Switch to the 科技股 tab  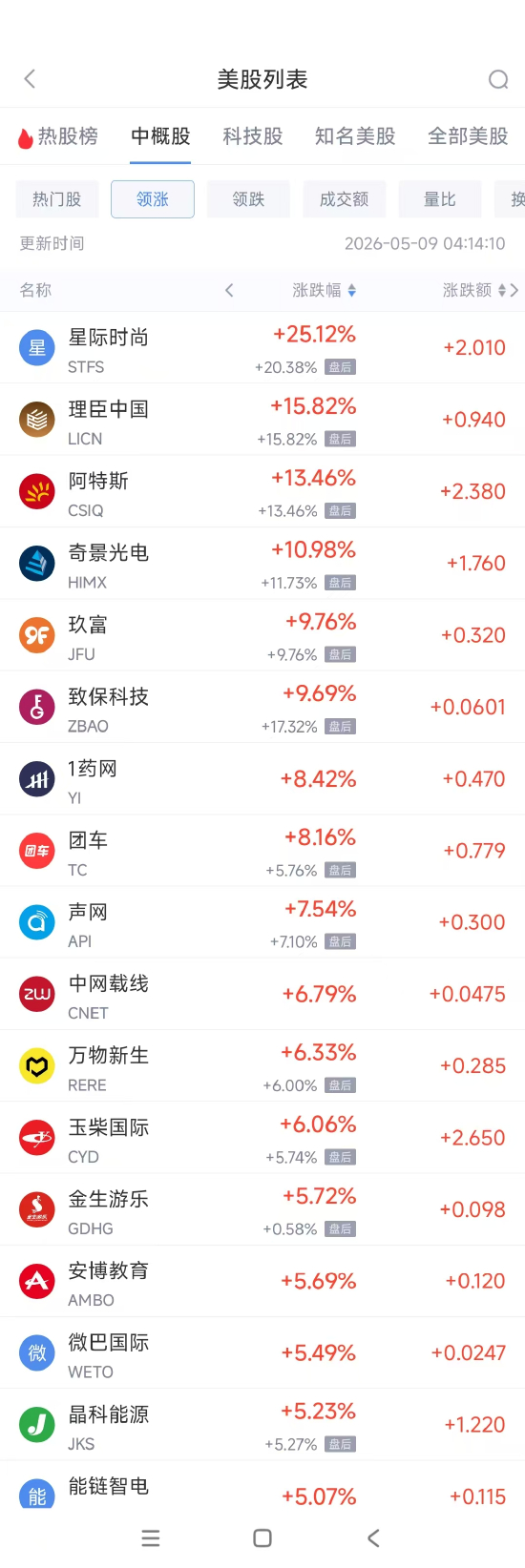(253, 136)
